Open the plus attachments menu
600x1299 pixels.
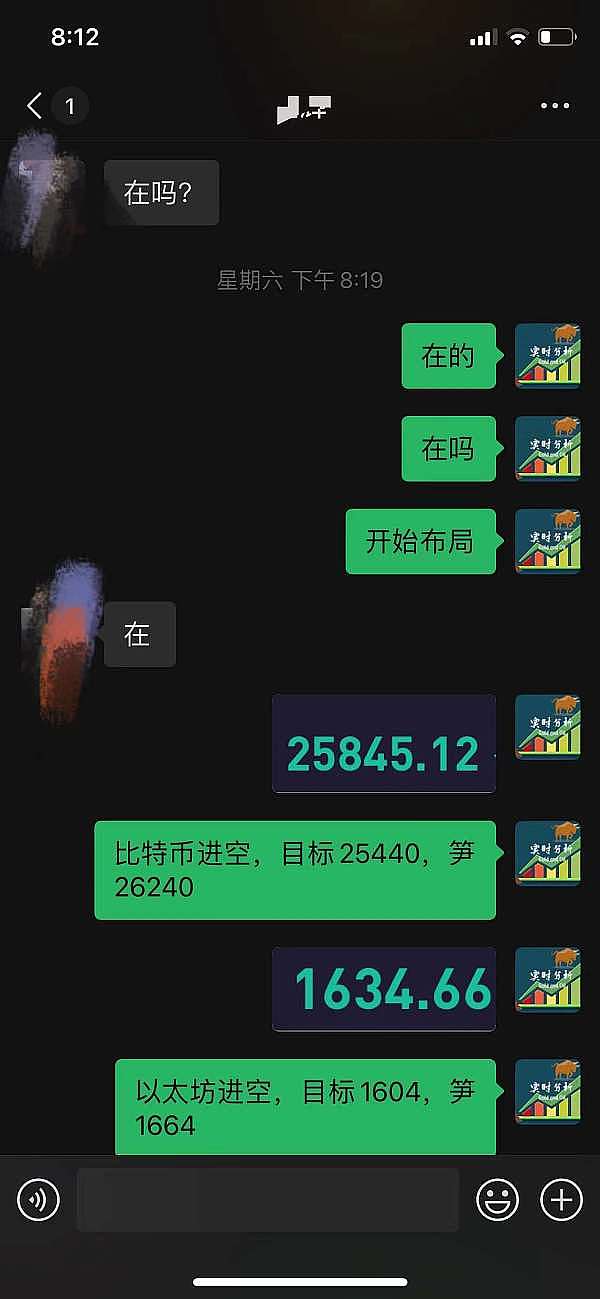[561, 1199]
